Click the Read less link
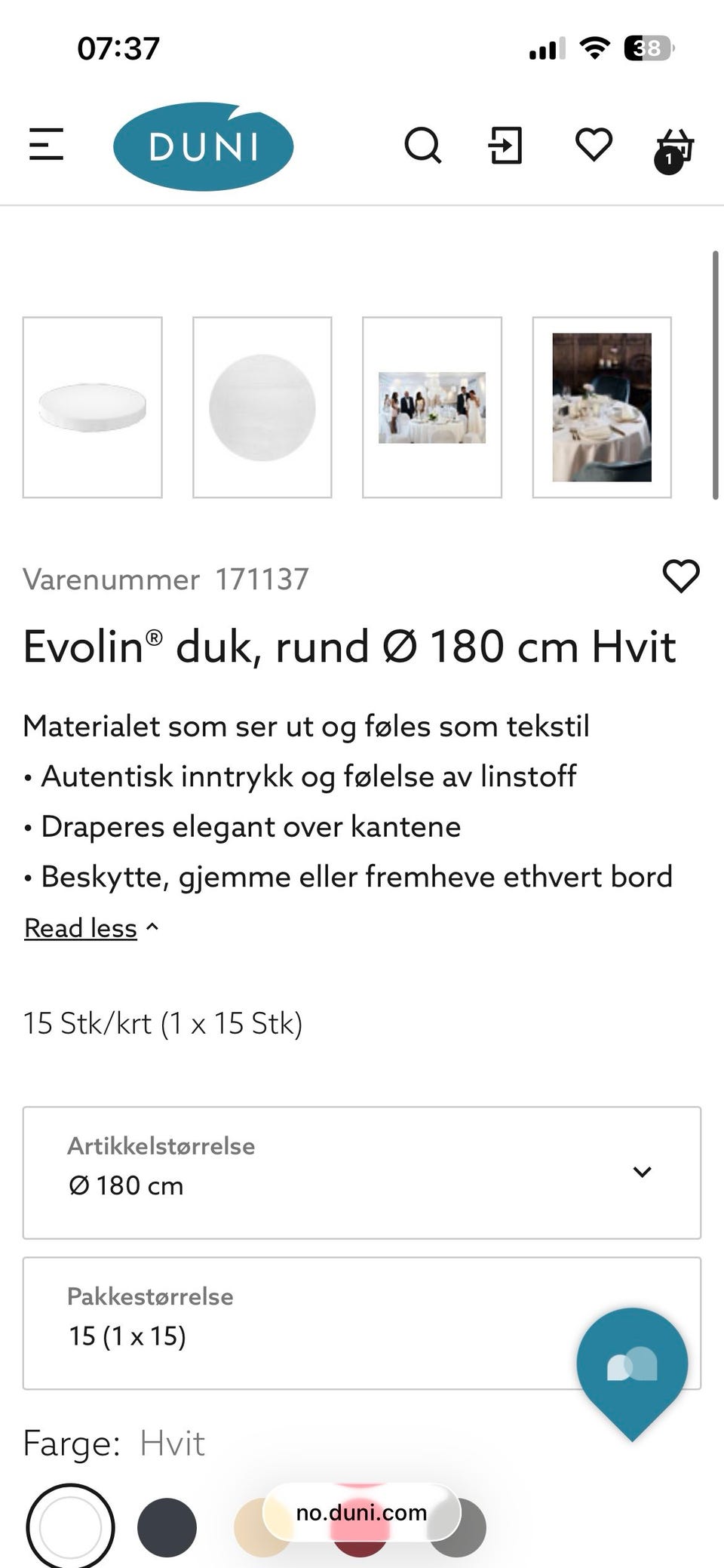 click(81, 927)
